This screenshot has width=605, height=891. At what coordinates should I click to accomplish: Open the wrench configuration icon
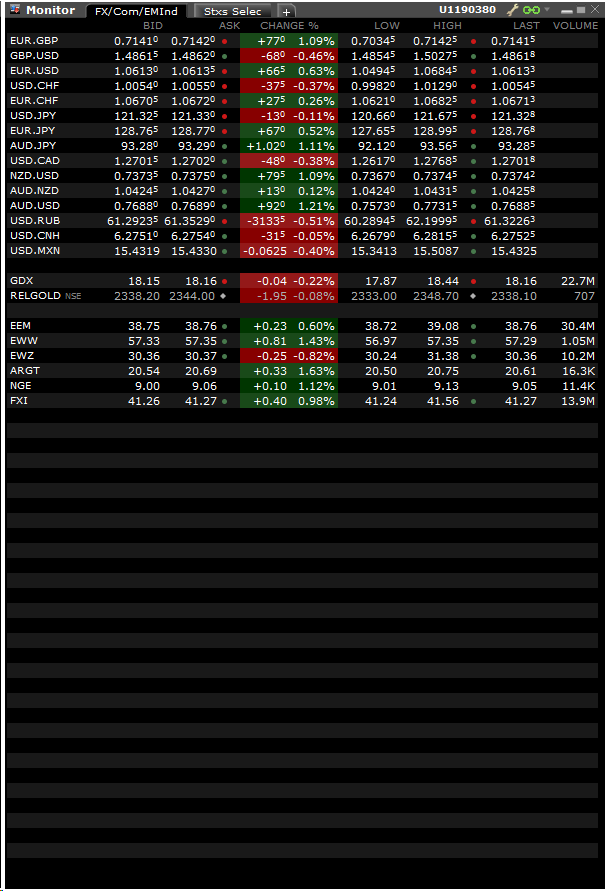click(512, 10)
